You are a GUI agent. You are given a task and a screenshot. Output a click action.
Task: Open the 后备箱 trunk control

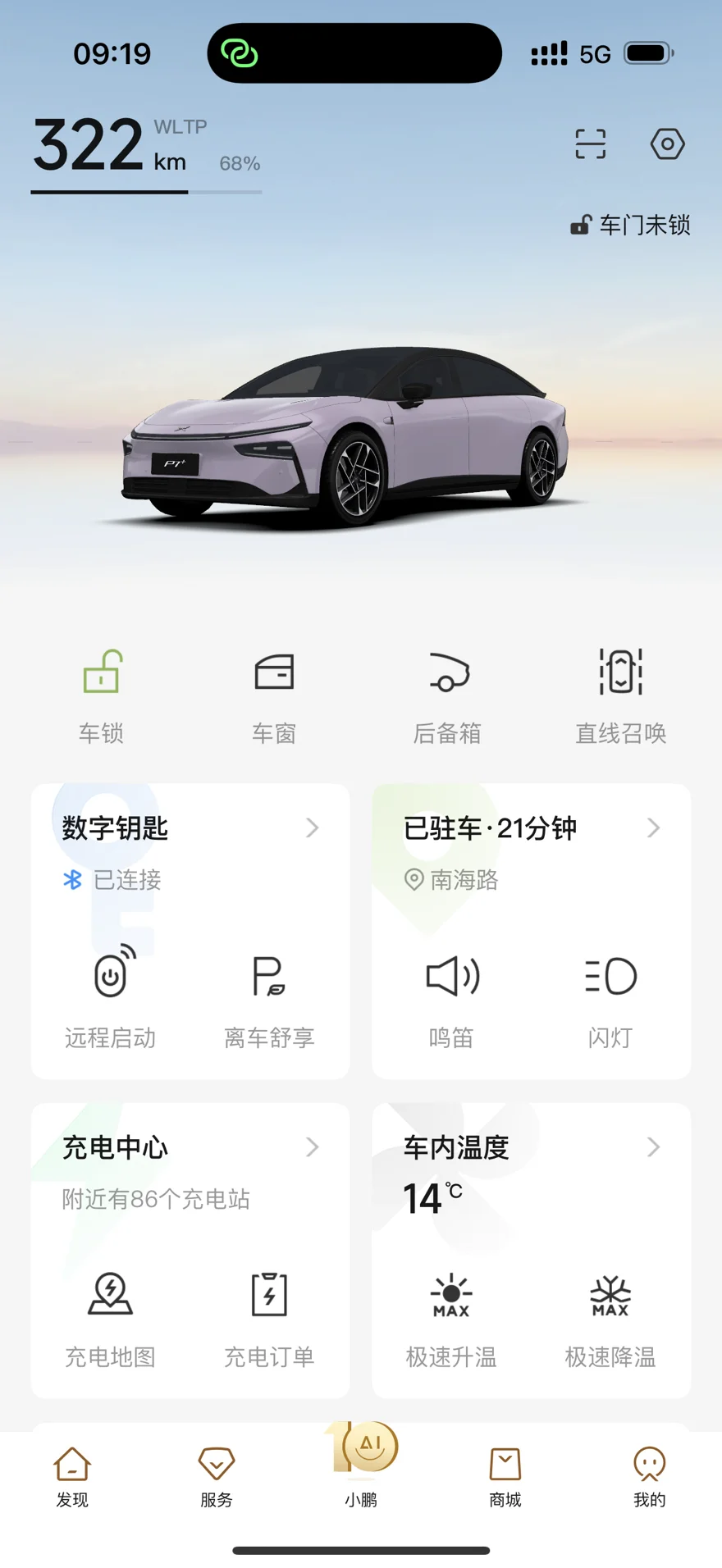point(447,694)
